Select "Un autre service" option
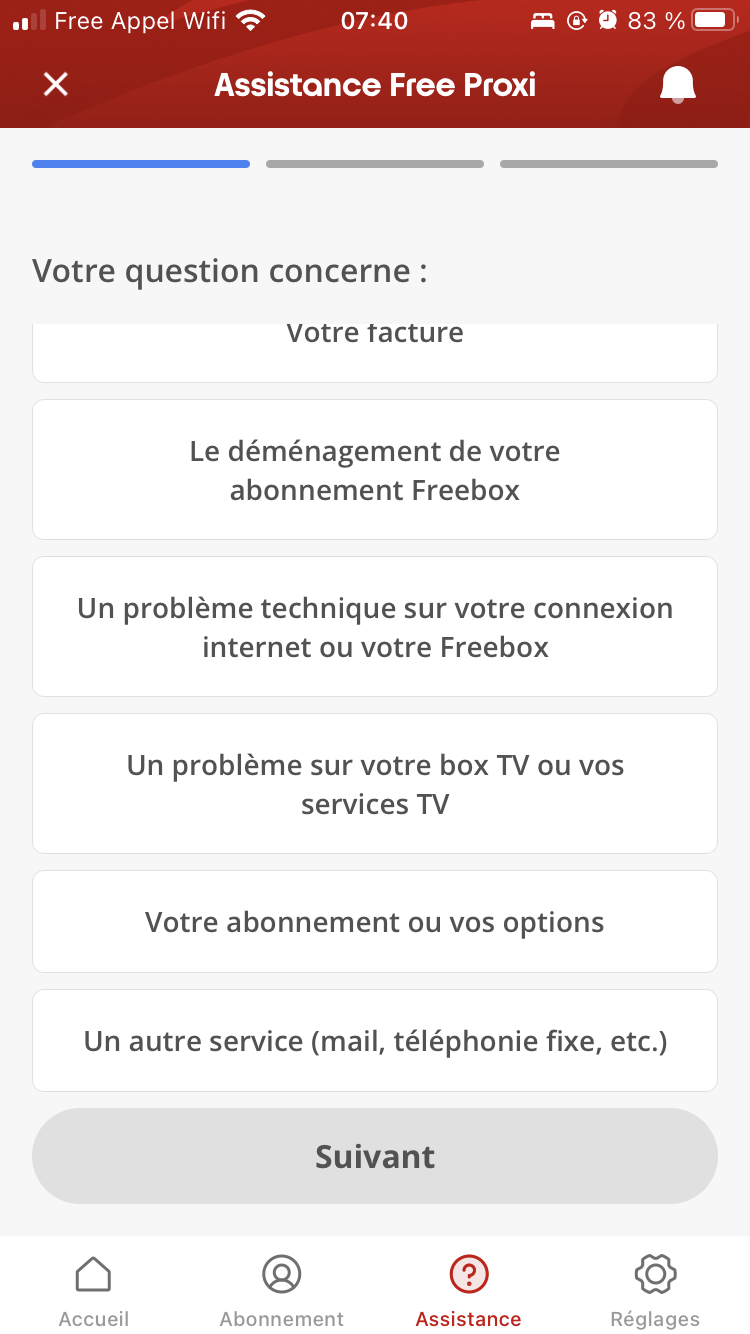This screenshot has height=1334, width=750. pyautogui.click(x=375, y=1041)
